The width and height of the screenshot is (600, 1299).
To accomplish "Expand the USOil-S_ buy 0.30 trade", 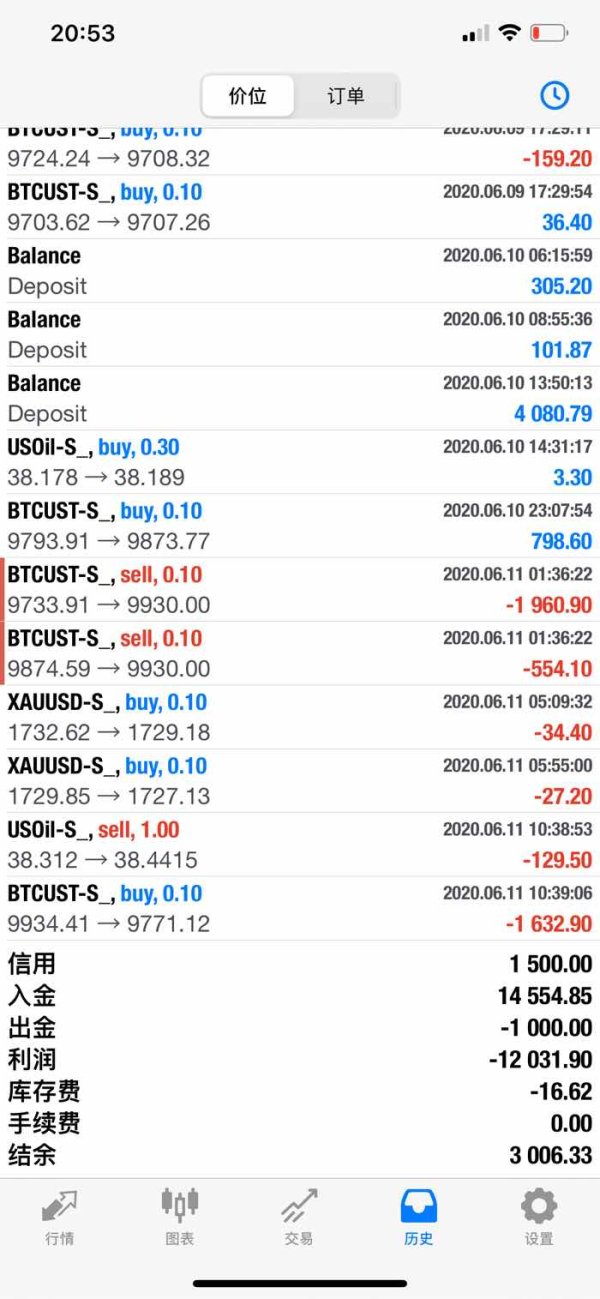I will (300, 462).
